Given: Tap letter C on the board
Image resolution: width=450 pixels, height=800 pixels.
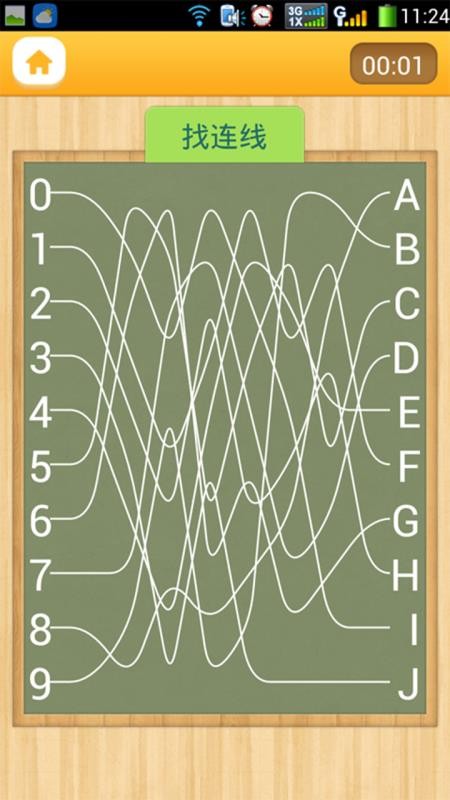Looking at the screenshot, I should (407, 304).
